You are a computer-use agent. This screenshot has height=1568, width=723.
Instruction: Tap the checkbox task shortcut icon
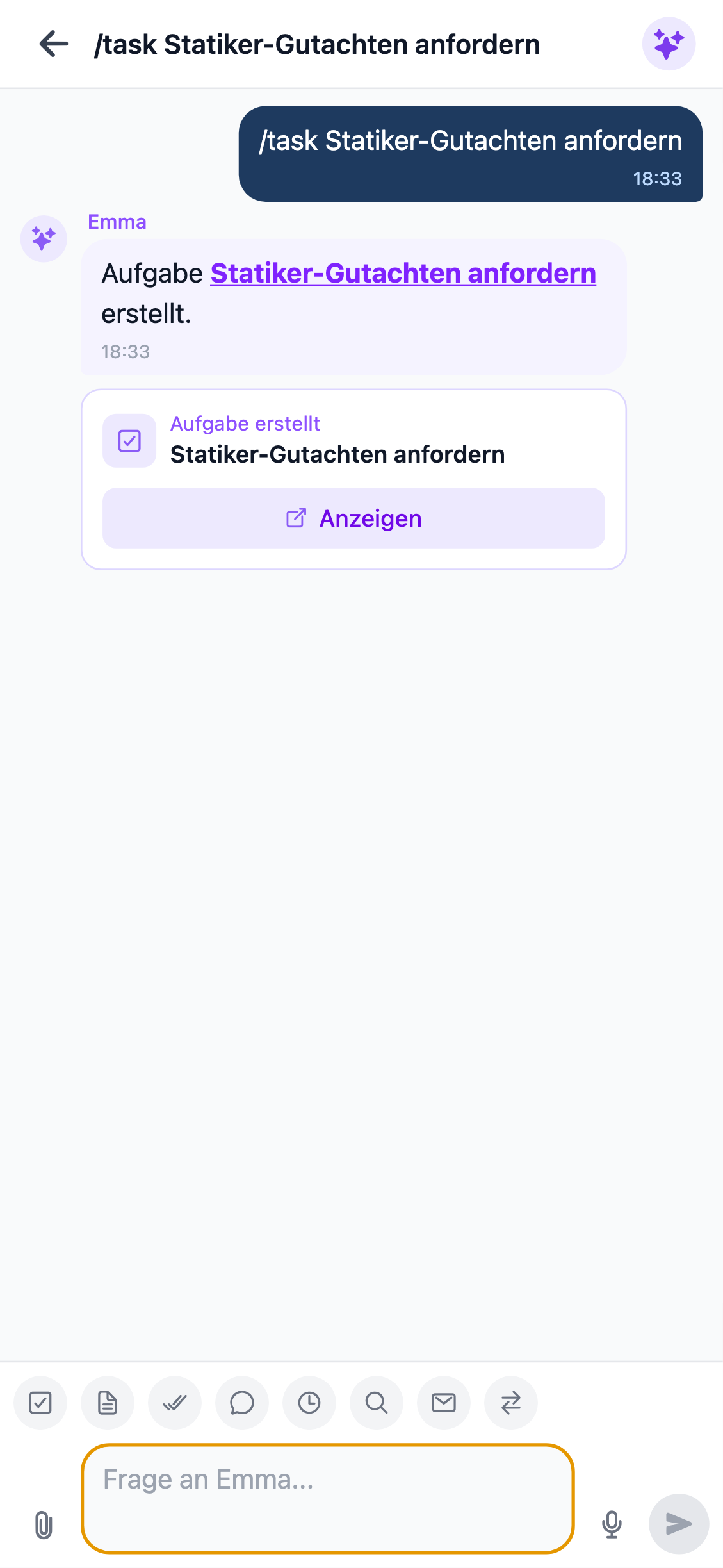[40, 1403]
